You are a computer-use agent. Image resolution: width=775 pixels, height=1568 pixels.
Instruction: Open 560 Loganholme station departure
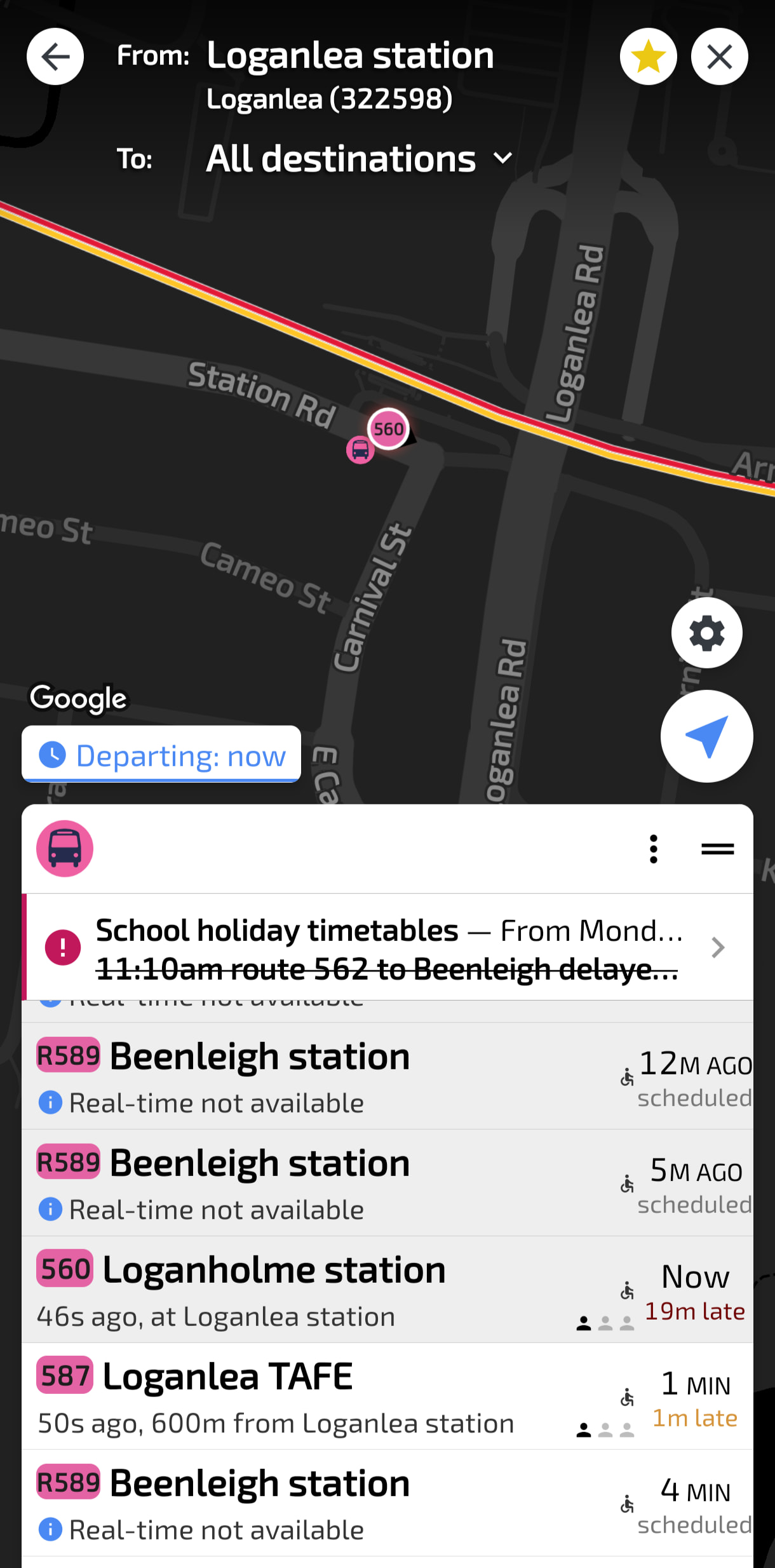pos(387,1289)
